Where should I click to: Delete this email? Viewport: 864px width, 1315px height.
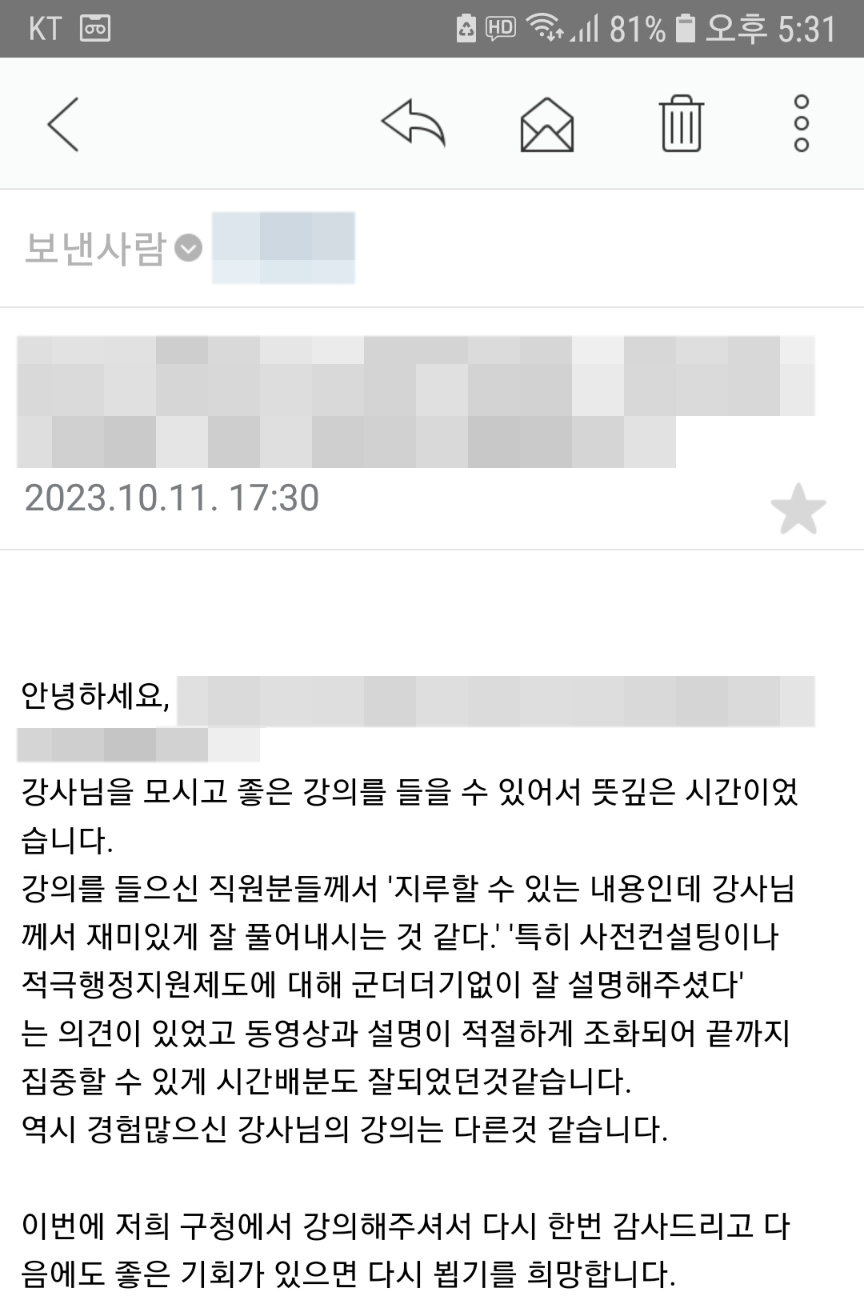[682, 125]
